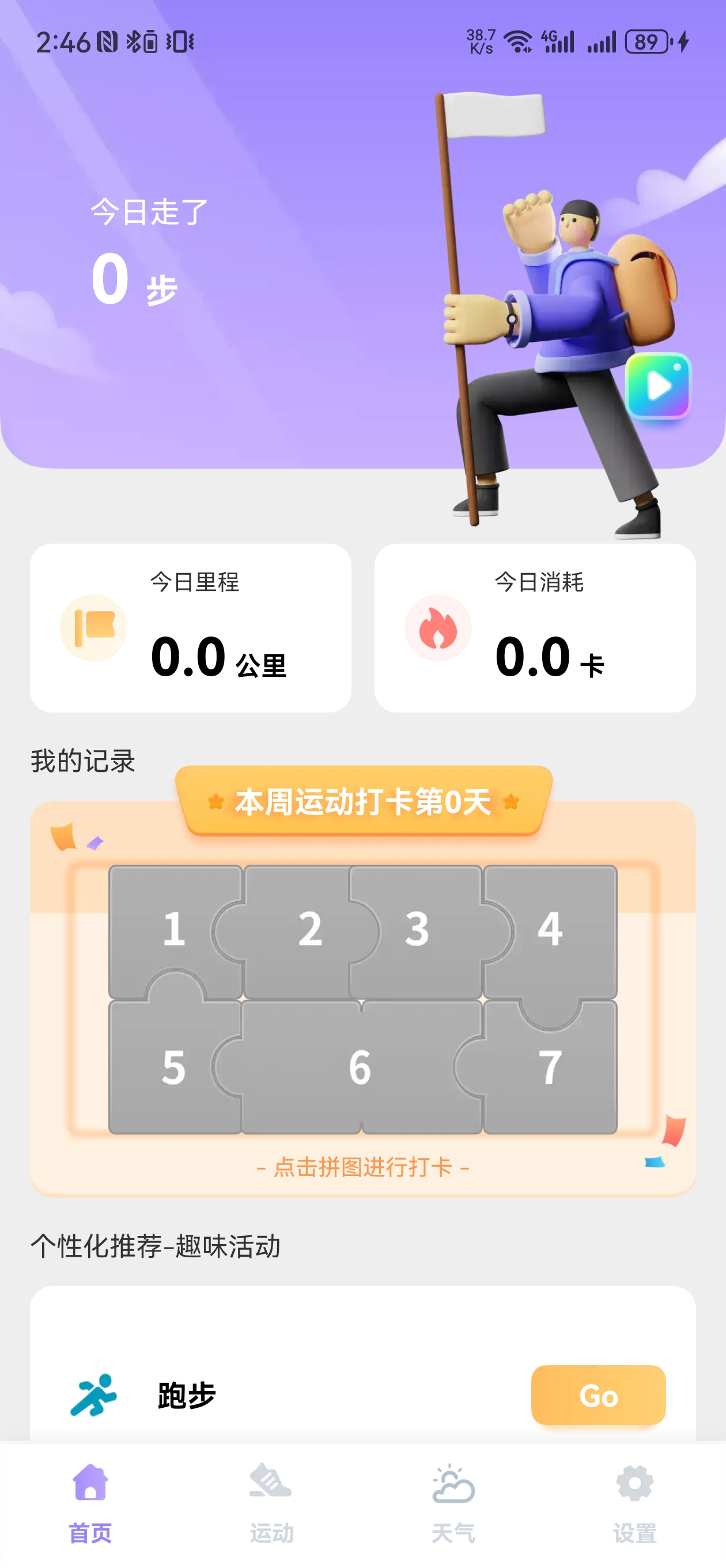Open the 设置 tab

coord(634,1503)
